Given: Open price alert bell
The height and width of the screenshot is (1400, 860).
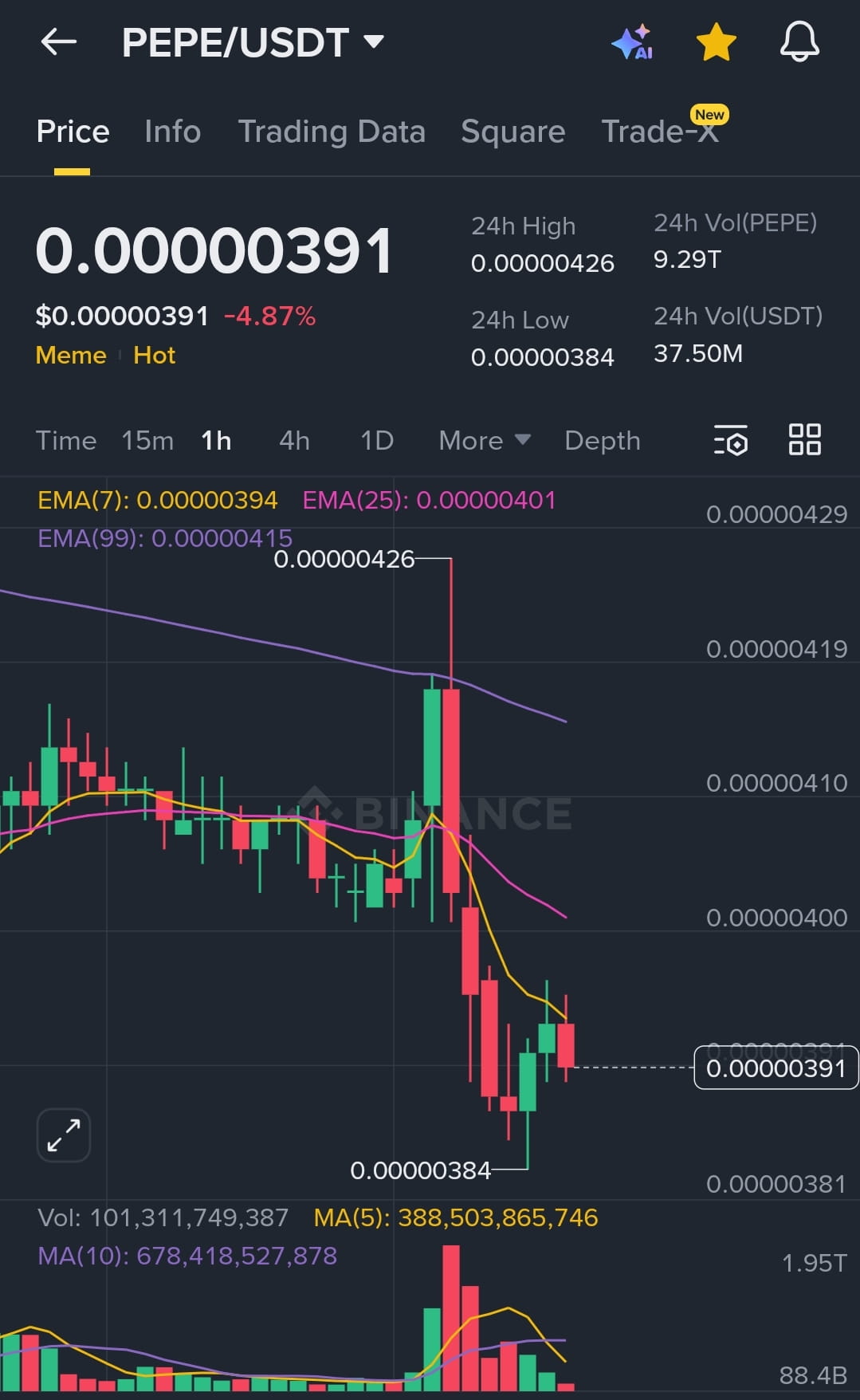Looking at the screenshot, I should (x=799, y=42).
